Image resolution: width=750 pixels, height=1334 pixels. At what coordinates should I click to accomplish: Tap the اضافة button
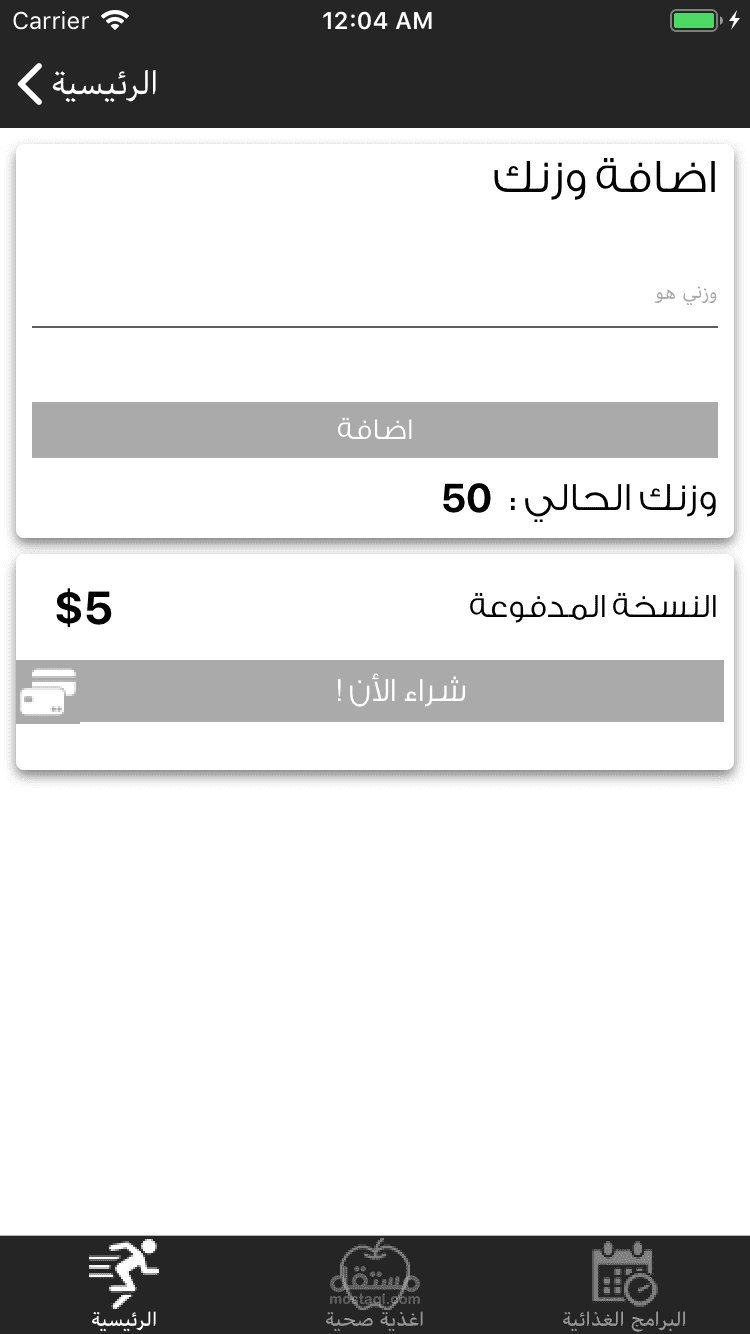tap(375, 430)
